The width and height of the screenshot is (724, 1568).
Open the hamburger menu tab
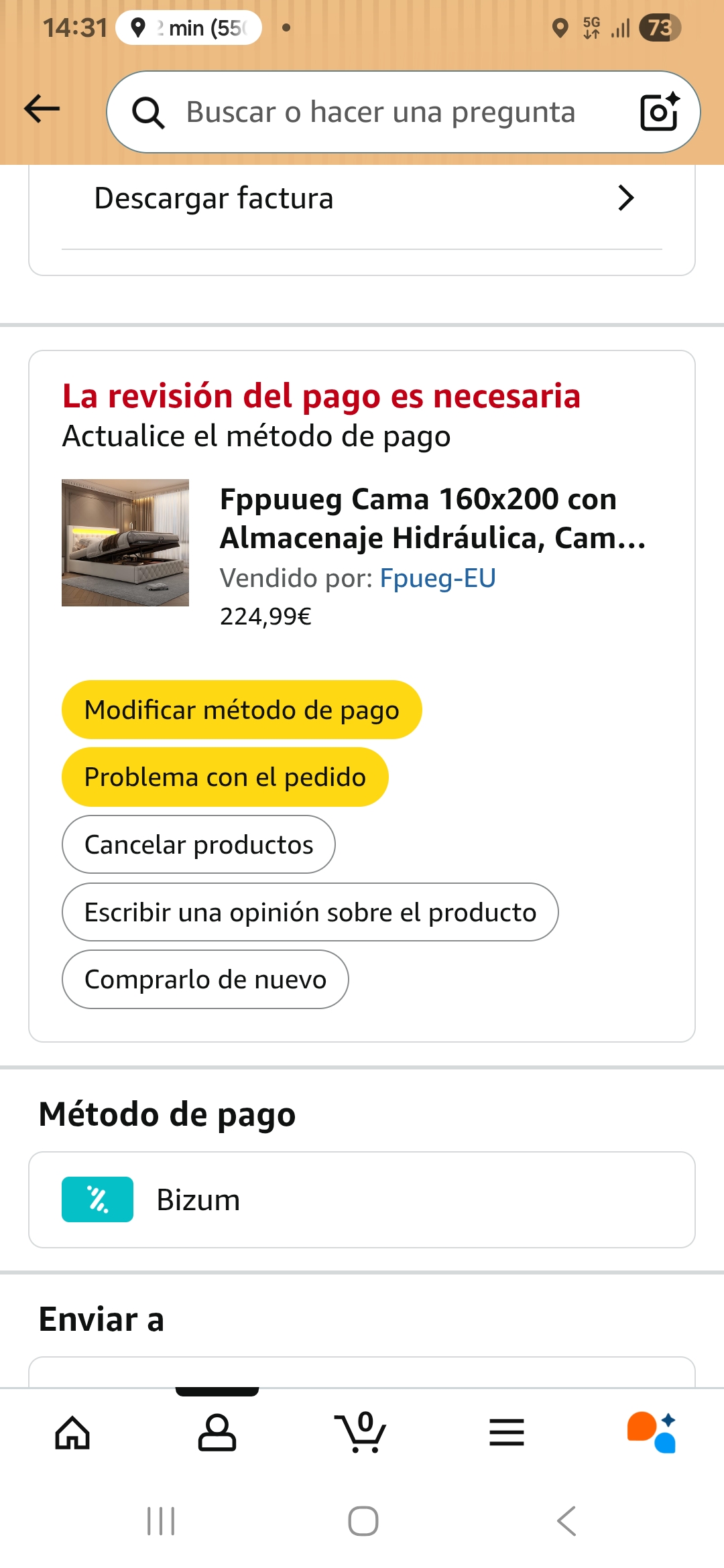(x=506, y=1433)
